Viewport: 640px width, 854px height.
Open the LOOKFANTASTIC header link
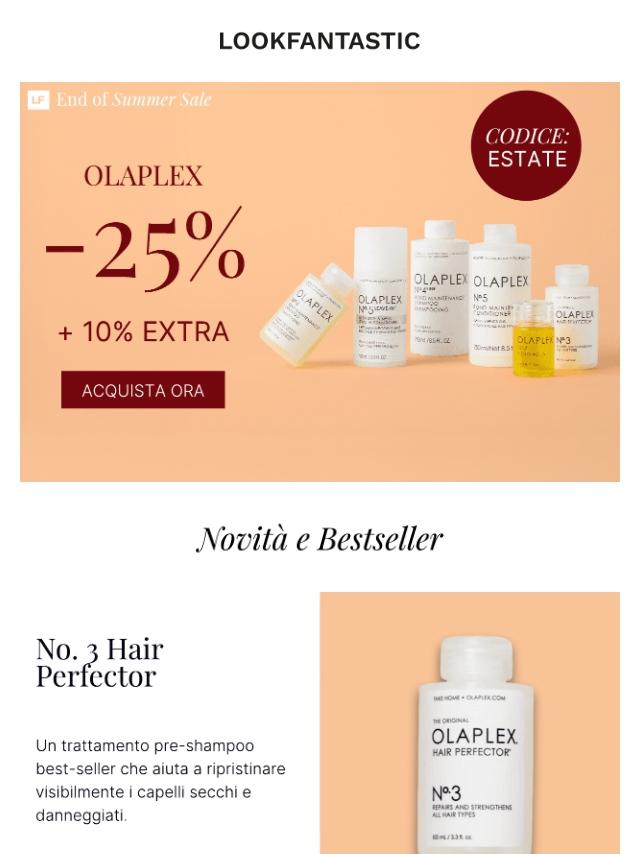tap(319, 41)
